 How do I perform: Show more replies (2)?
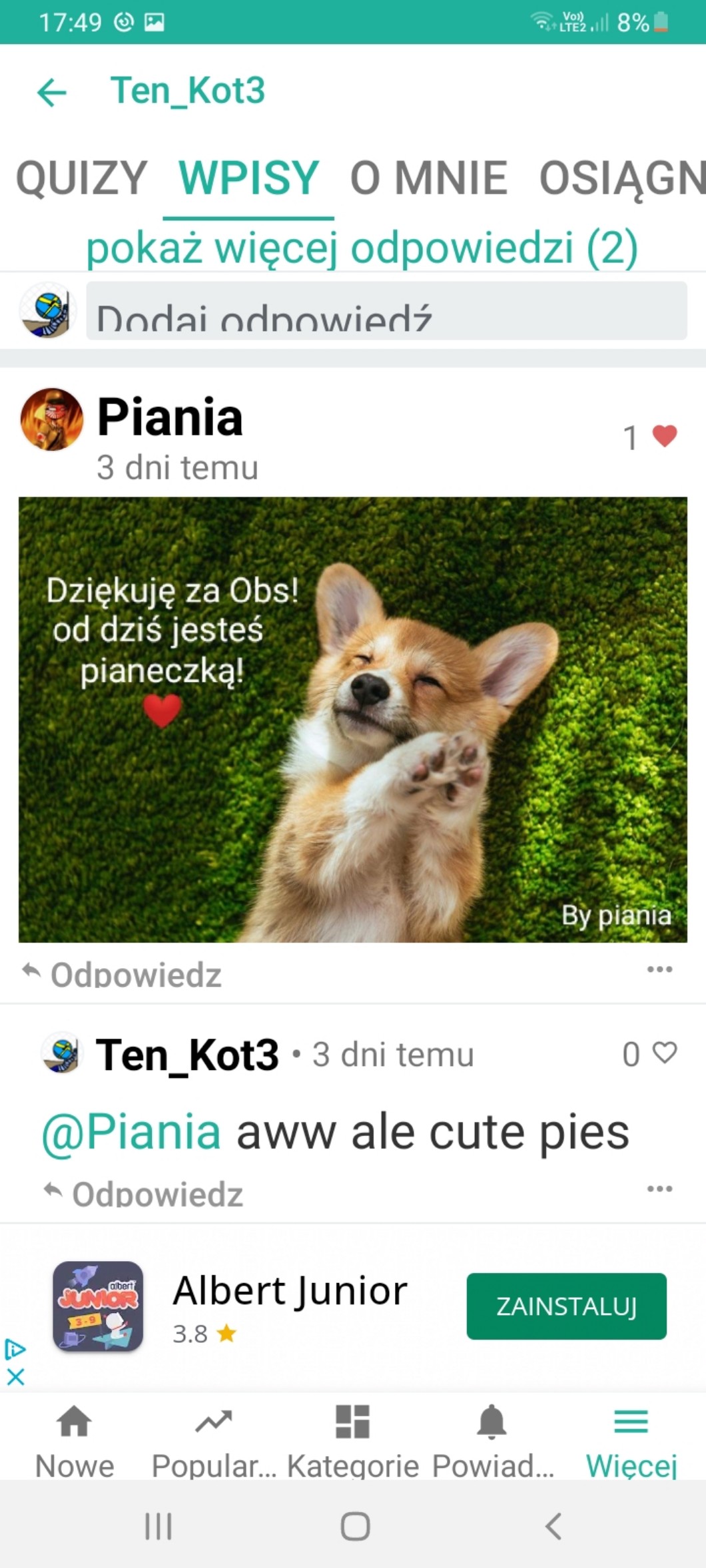(362, 248)
